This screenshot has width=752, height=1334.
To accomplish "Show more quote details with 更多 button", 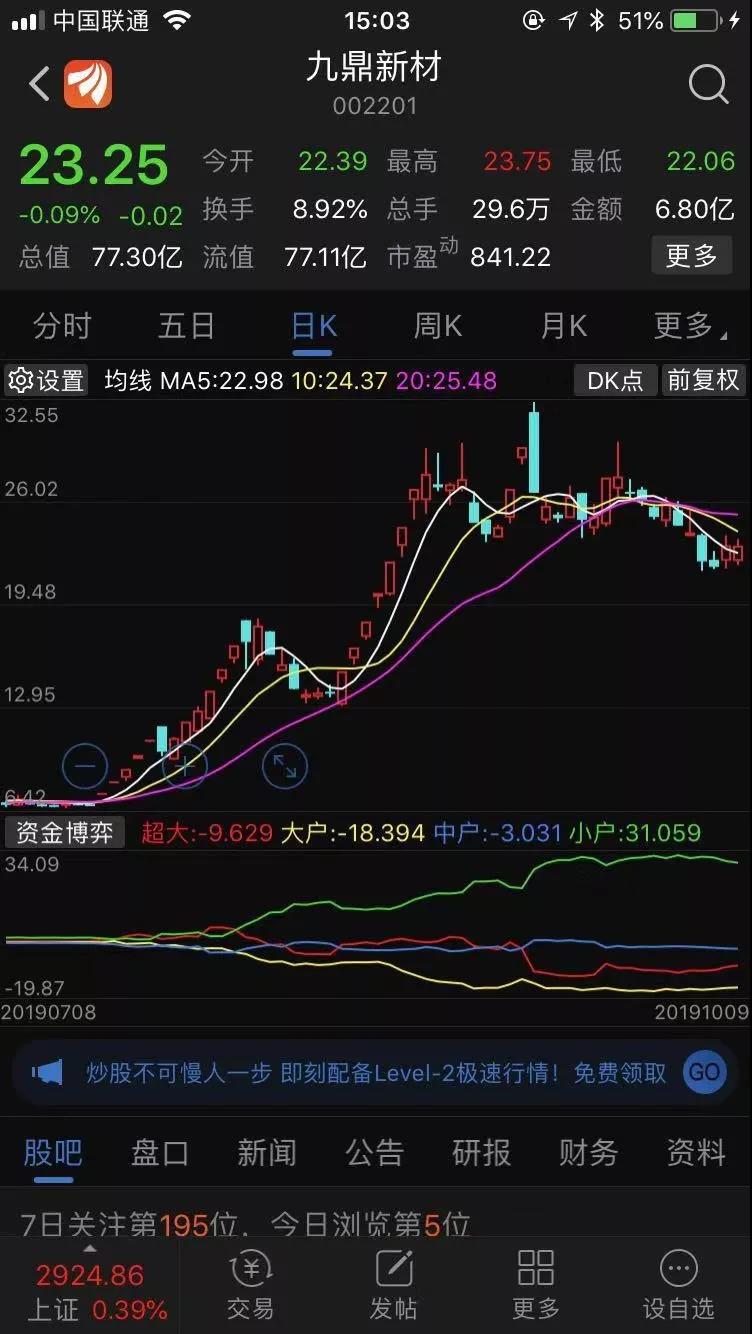I will click(x=692, y=256).
